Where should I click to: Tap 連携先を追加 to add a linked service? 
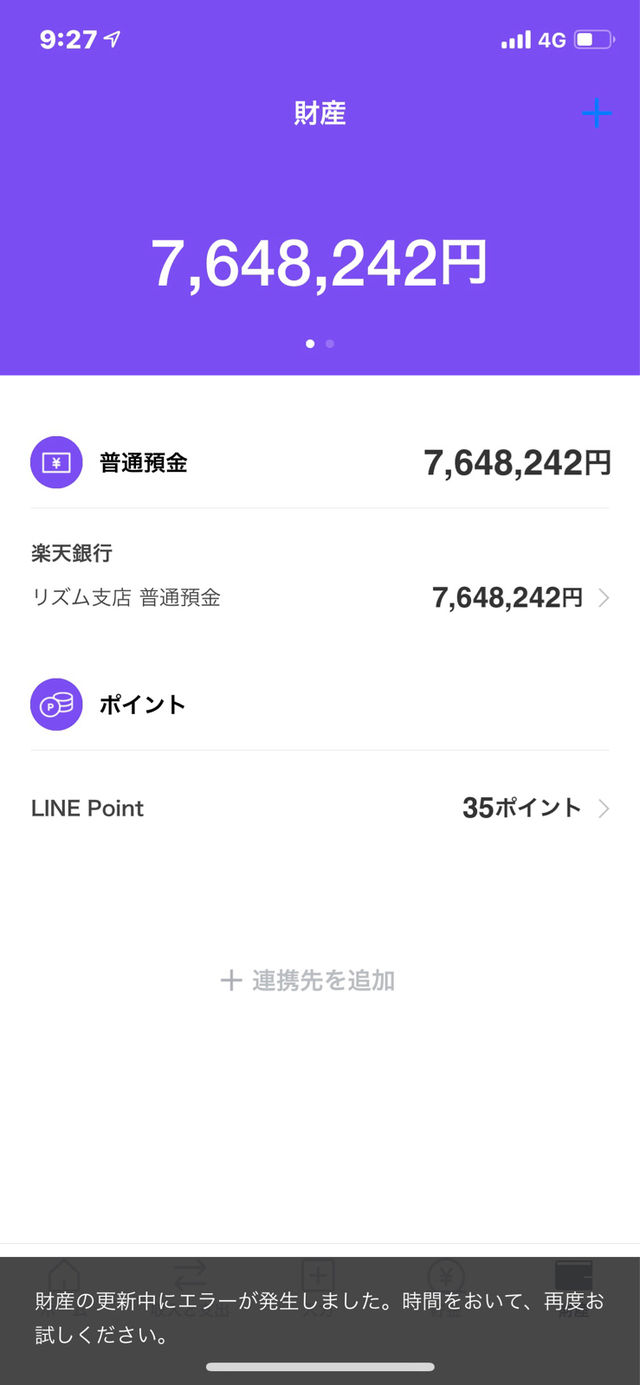pyautogui.click(x=308, y=981)
